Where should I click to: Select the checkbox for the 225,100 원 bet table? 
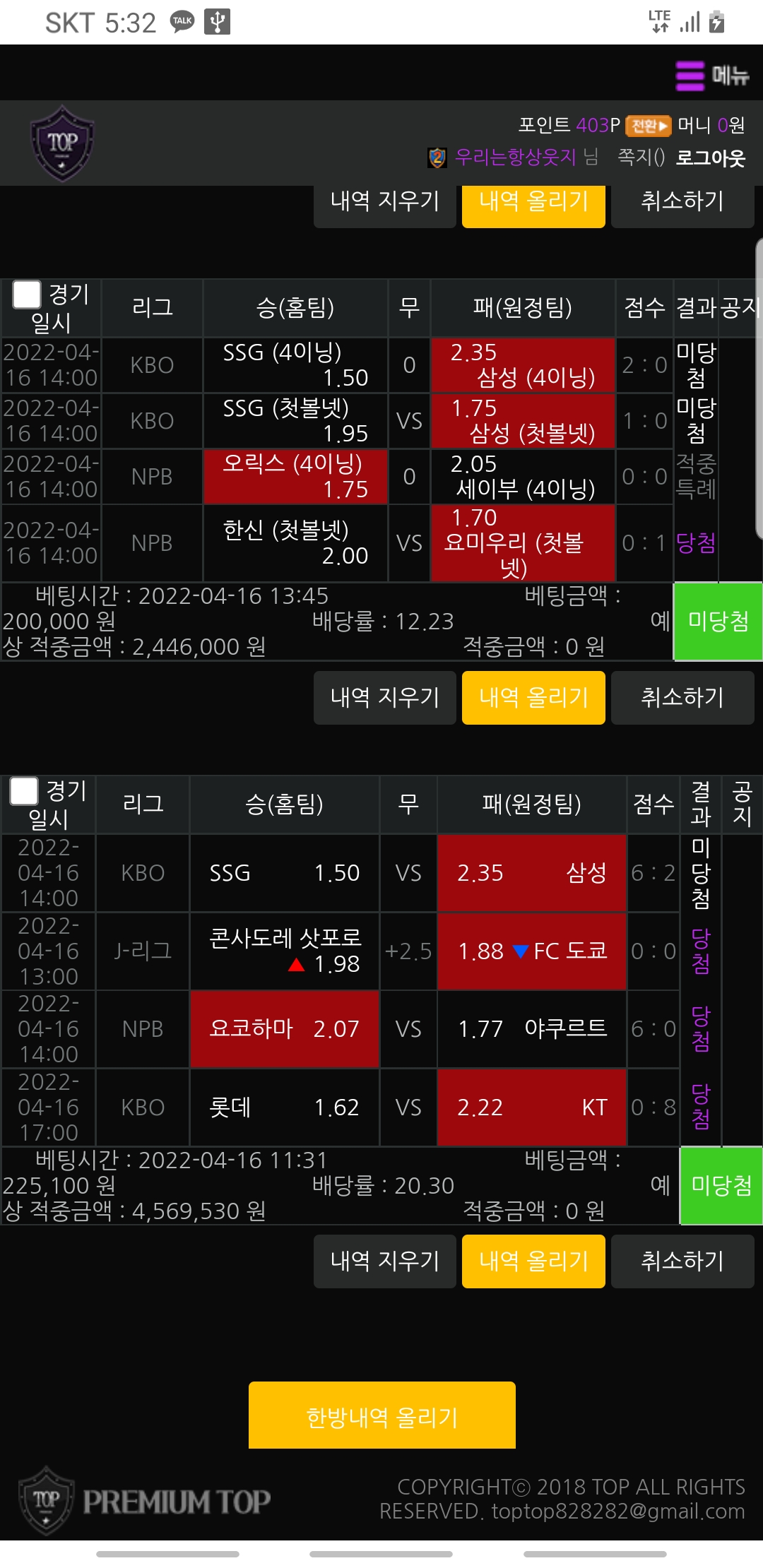24,791
